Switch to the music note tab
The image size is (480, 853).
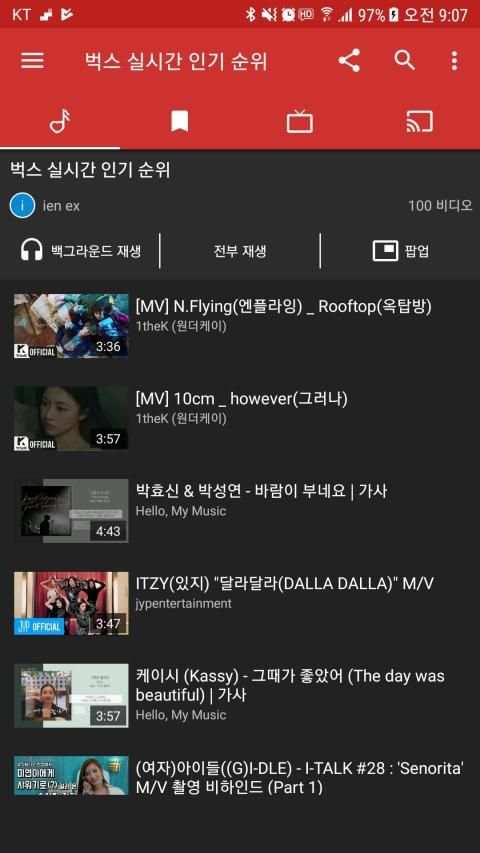(x=60, y=121)
